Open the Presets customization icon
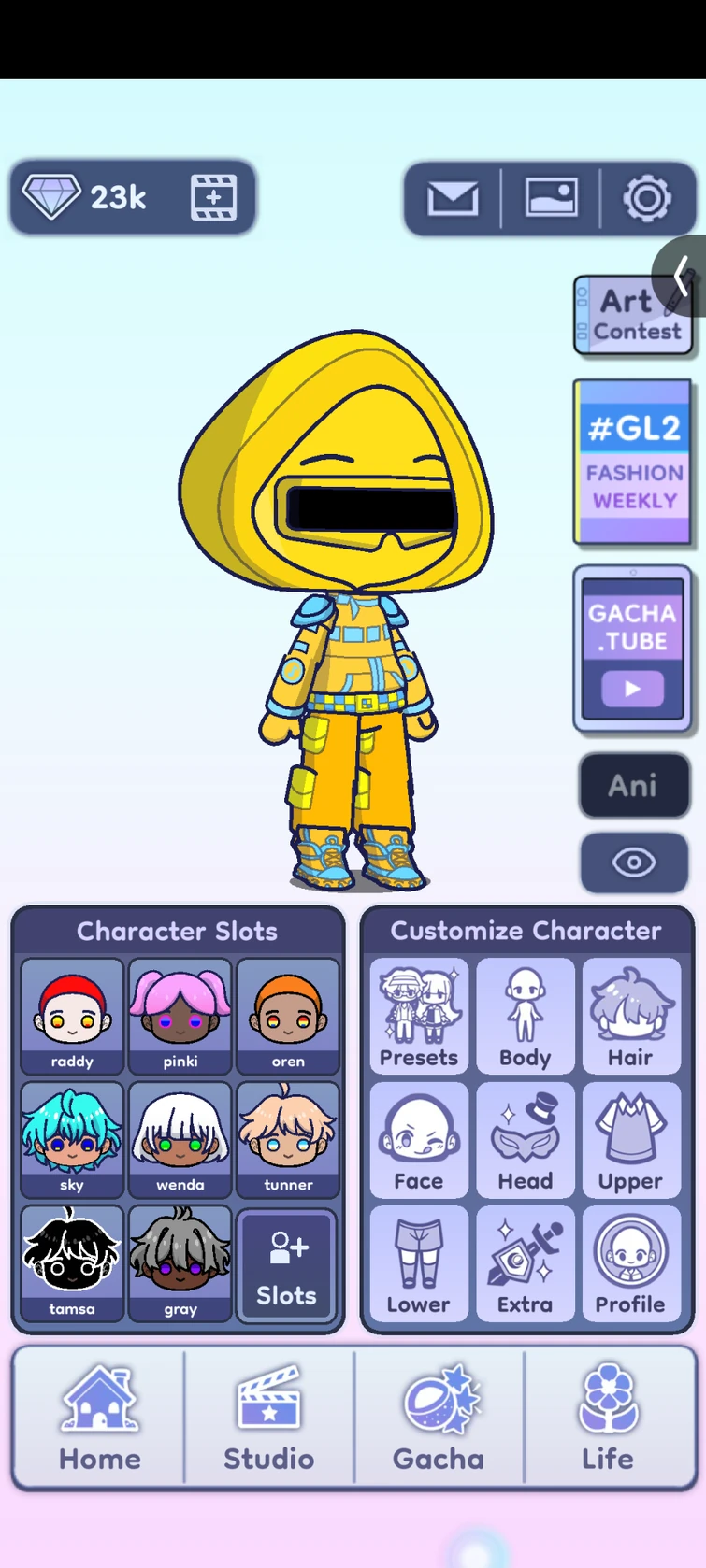 click(x=418, y=1016)
